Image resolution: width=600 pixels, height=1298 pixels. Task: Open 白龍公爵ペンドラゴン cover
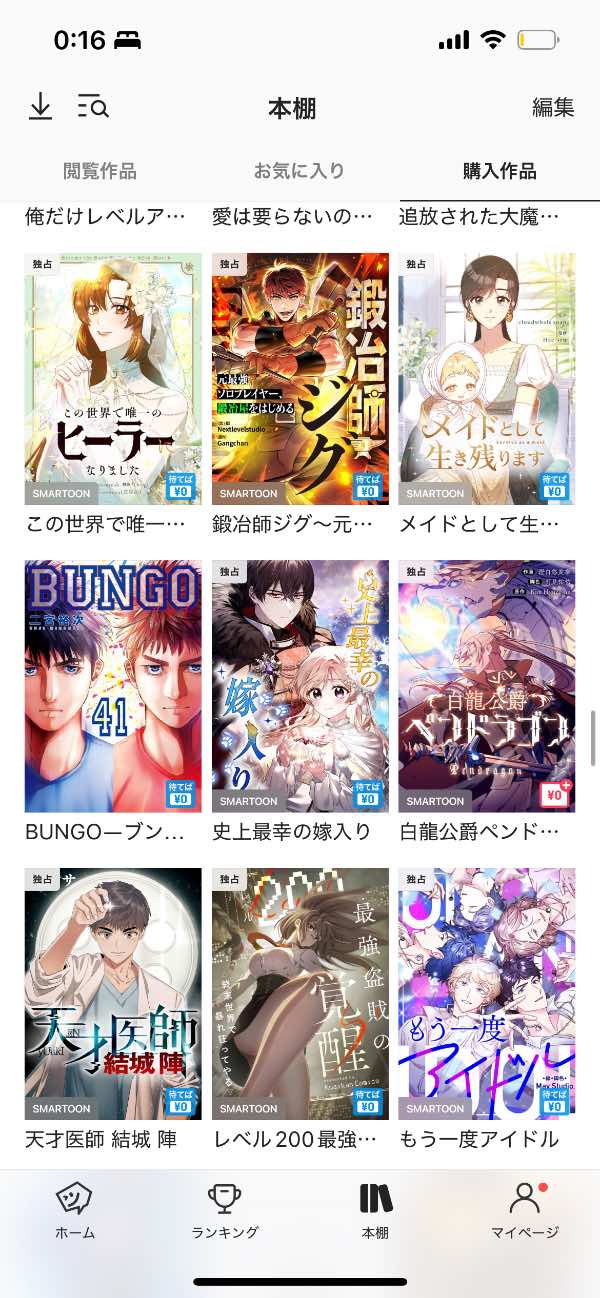click(487, 686)
